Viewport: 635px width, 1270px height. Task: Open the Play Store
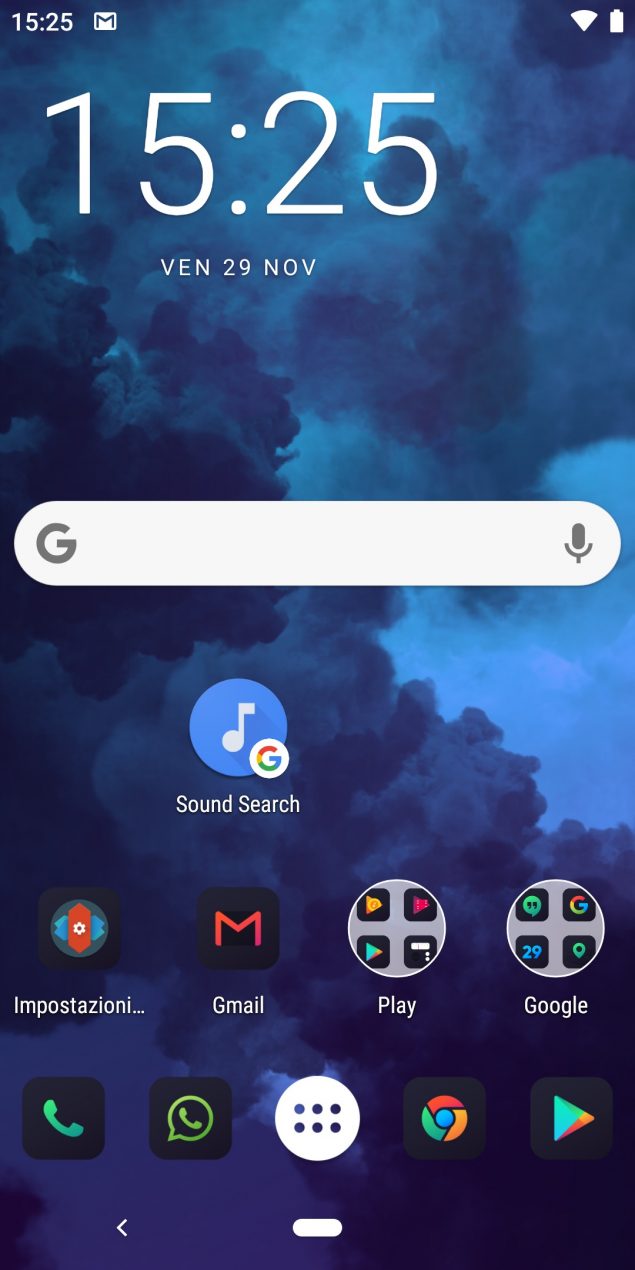pyautogui.click(x=571, y=1118)
